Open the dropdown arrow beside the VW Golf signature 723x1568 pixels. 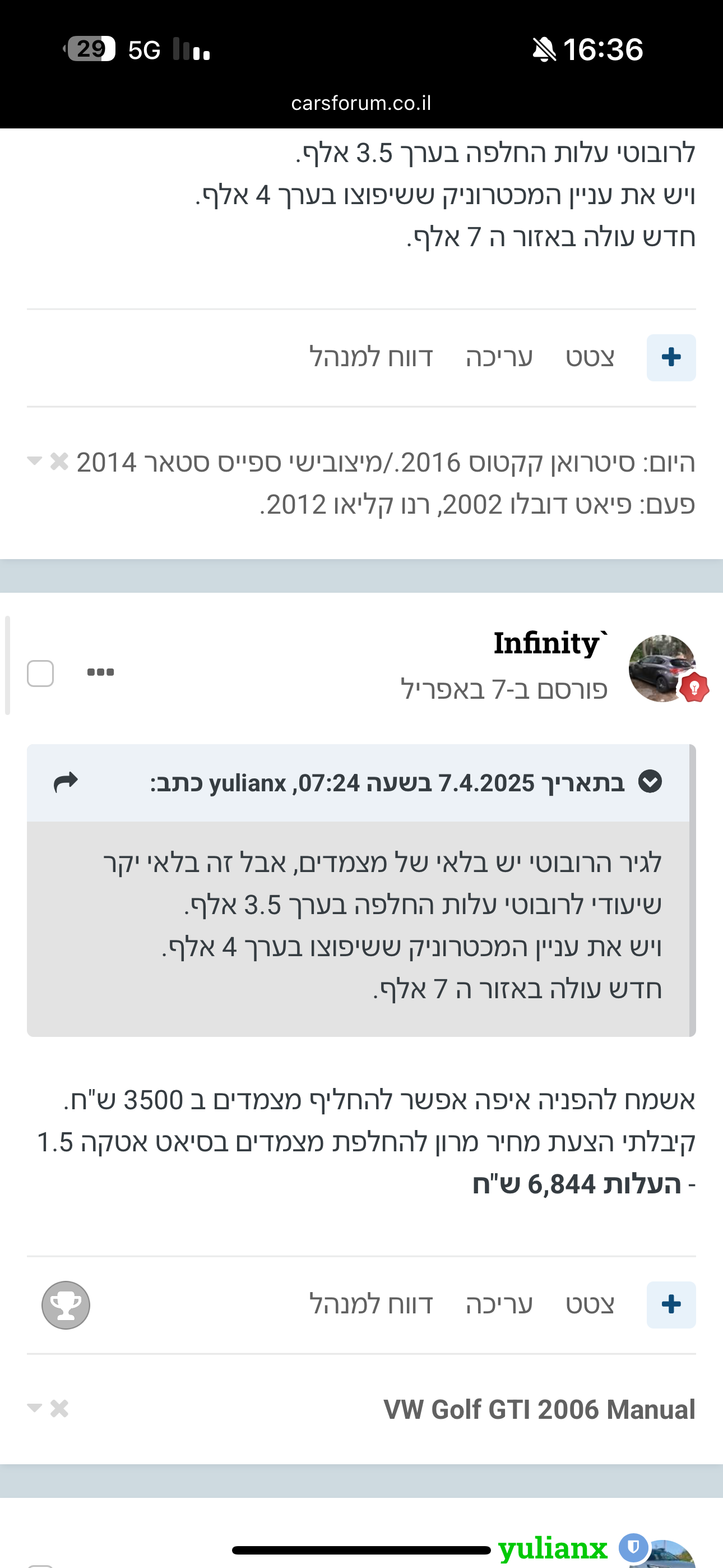click(x=35, y=1408)
